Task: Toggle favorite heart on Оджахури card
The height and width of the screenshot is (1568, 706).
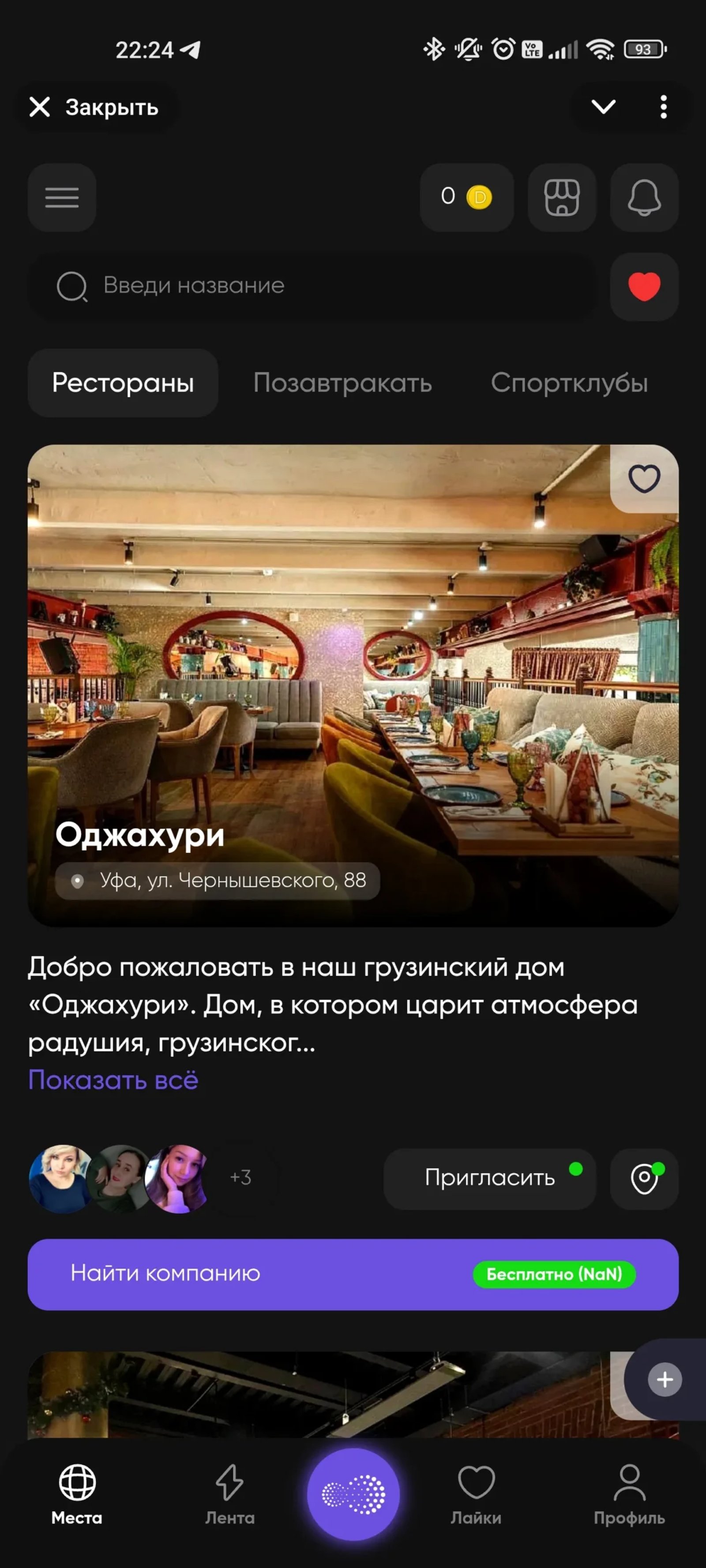Action: pyautogui.click(x=644, y=479)
